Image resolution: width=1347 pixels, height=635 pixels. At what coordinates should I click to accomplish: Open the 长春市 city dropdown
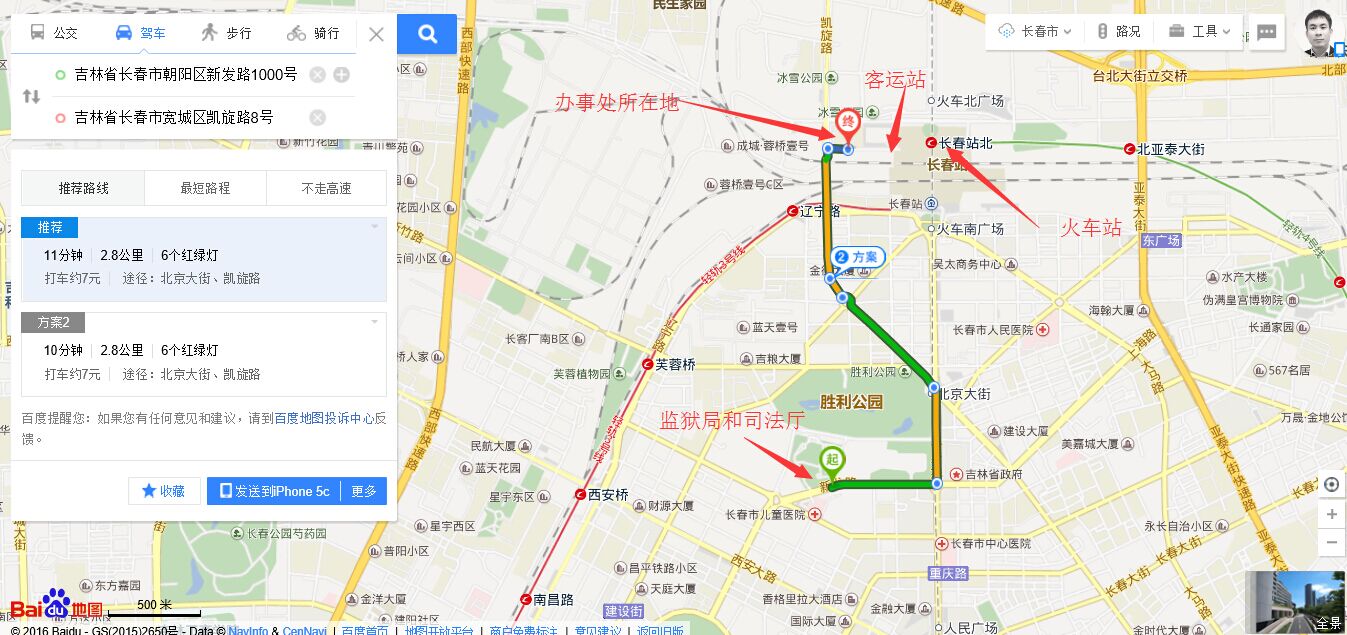click(x=1035, y=31)
